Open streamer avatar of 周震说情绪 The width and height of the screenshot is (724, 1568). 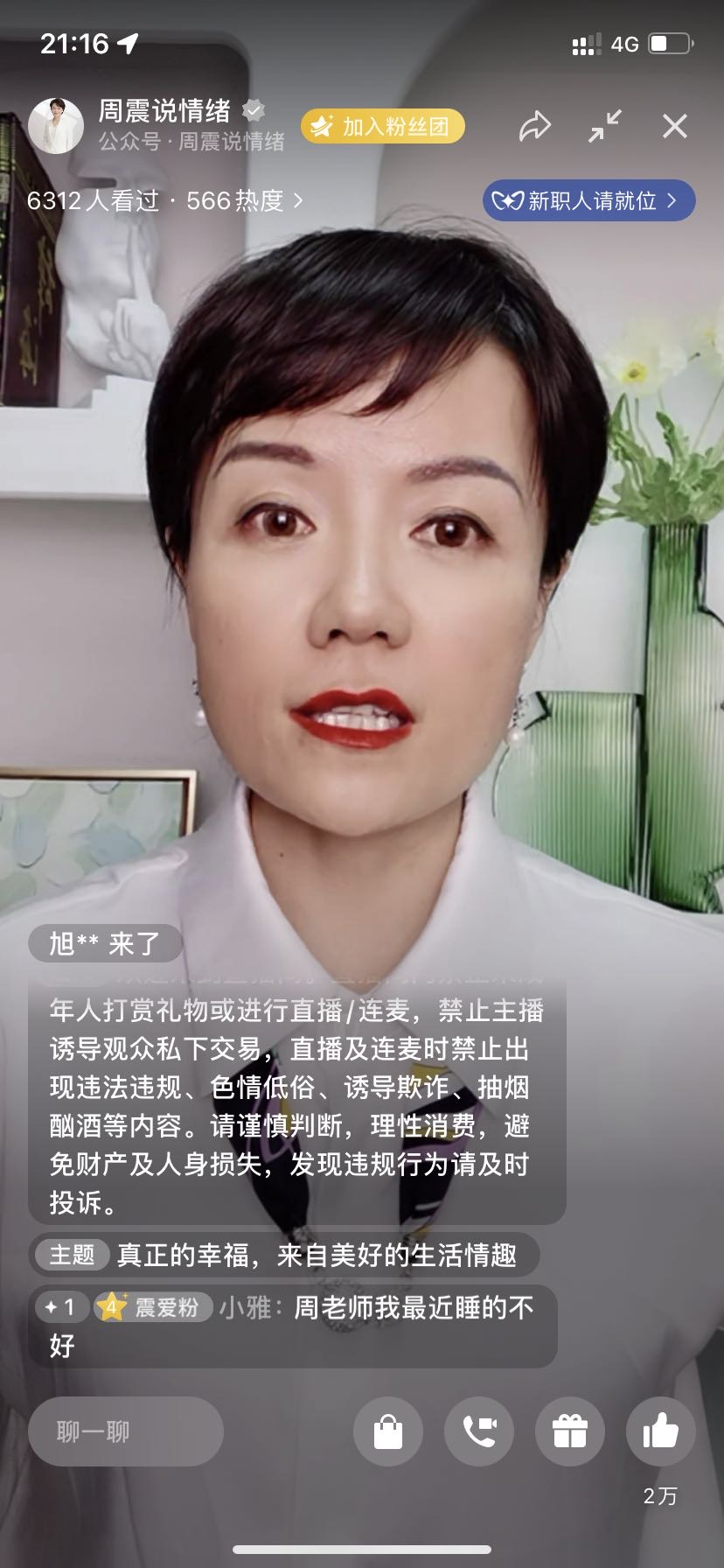58,122
